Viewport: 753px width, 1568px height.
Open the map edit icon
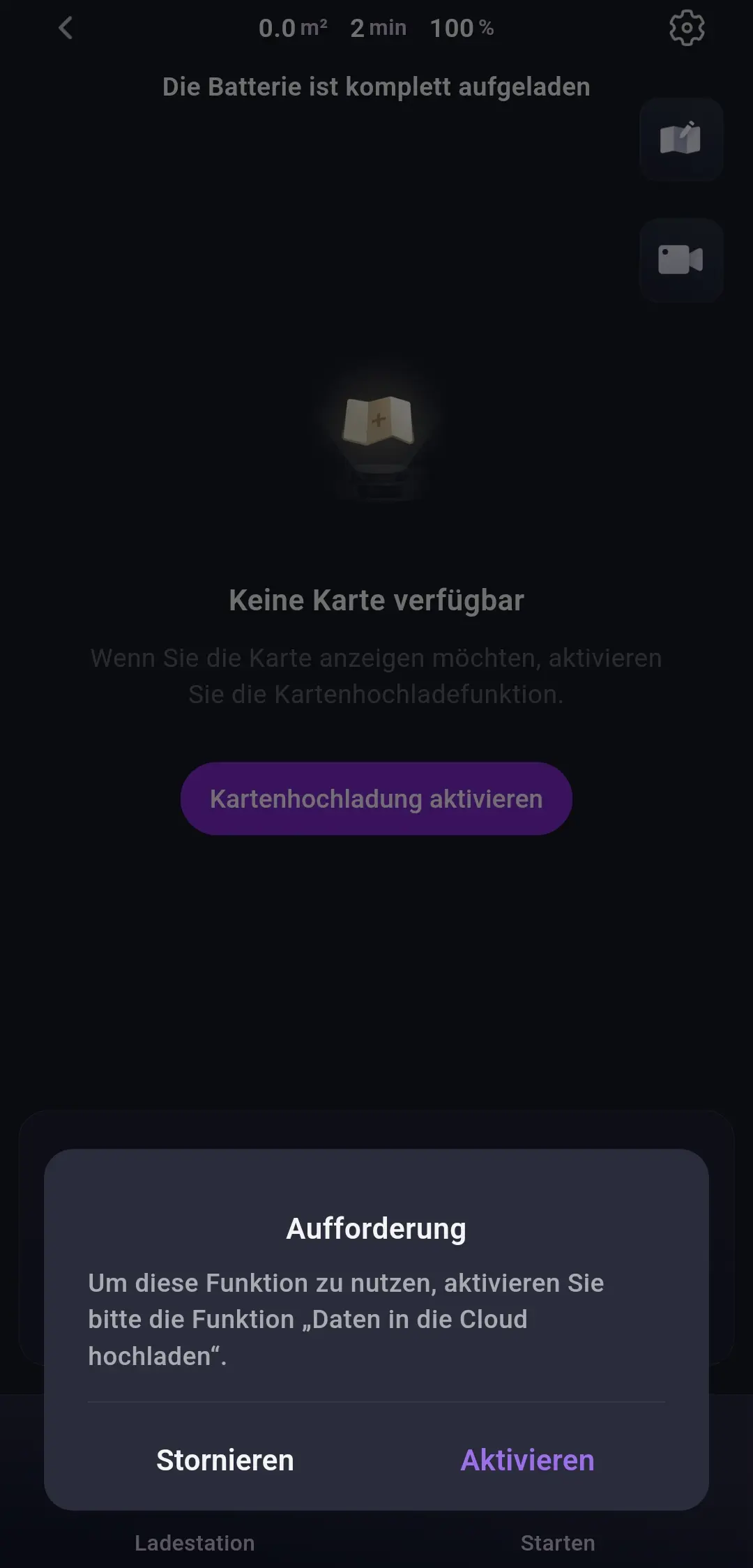click(x=680, y=140)
